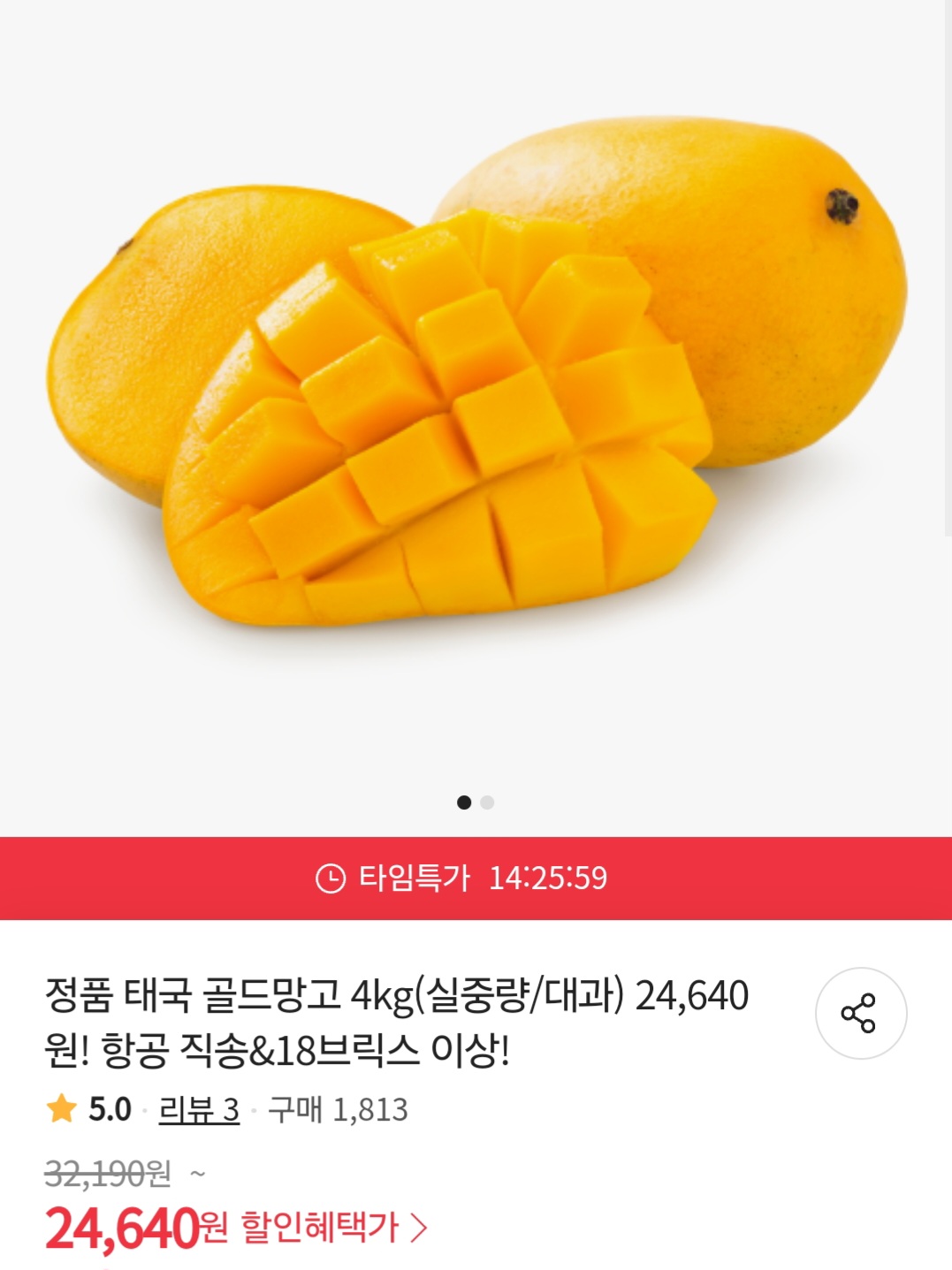This screenshot has height=1270, width=952.
Task: View 할인혜택가 discount benefit details
Action: (x=334, y=1228)
